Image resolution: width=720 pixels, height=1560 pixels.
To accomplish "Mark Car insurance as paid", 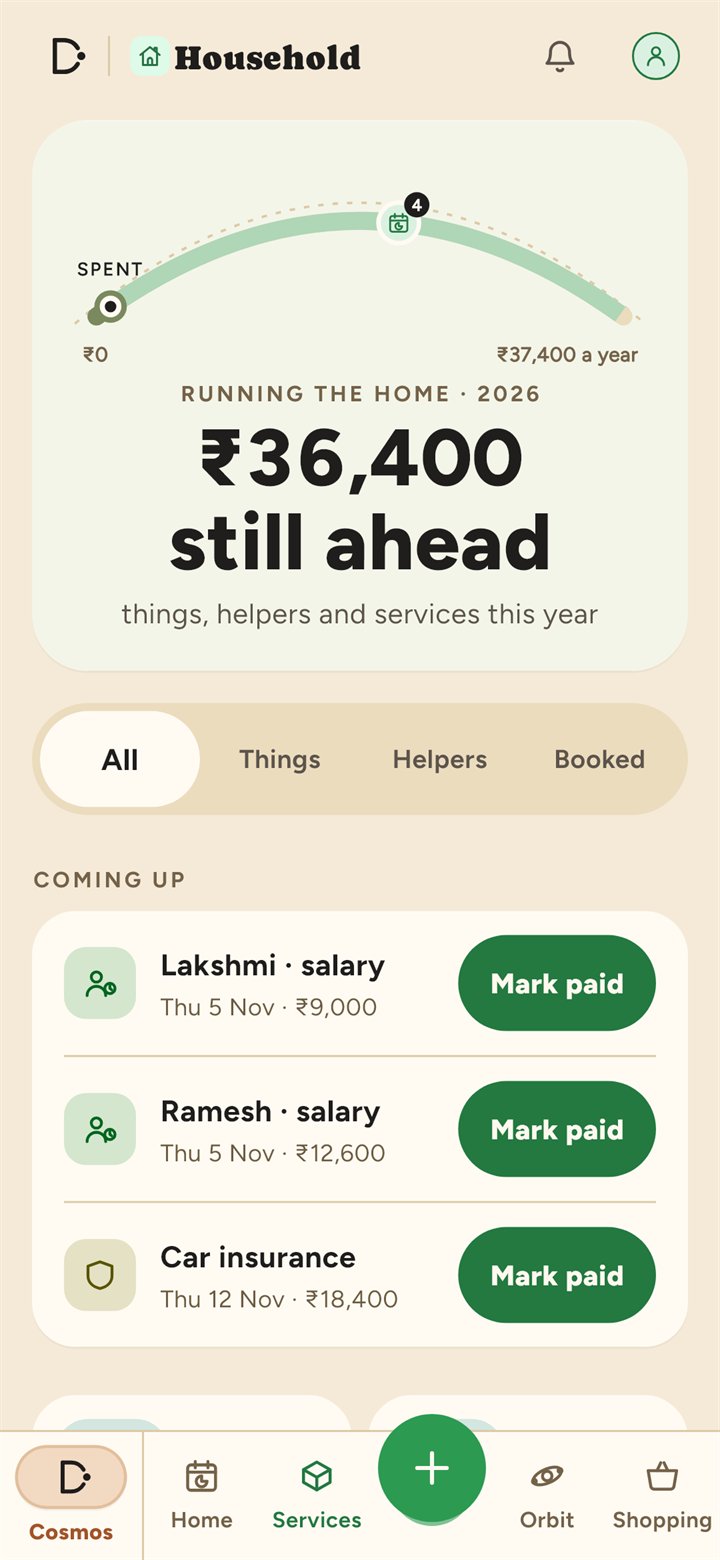I will pyautogui.click(x=557, y=1275).
